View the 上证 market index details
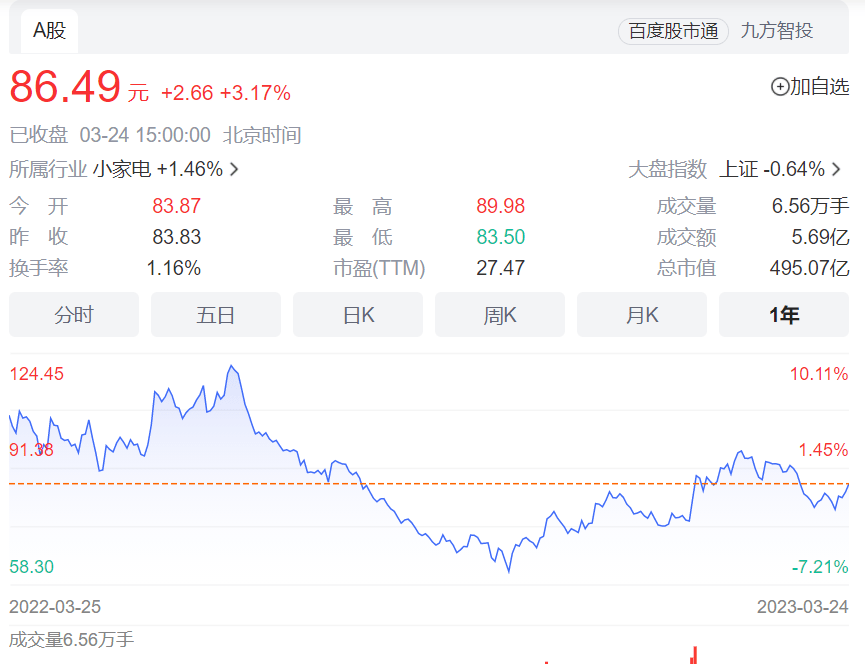 780,169
